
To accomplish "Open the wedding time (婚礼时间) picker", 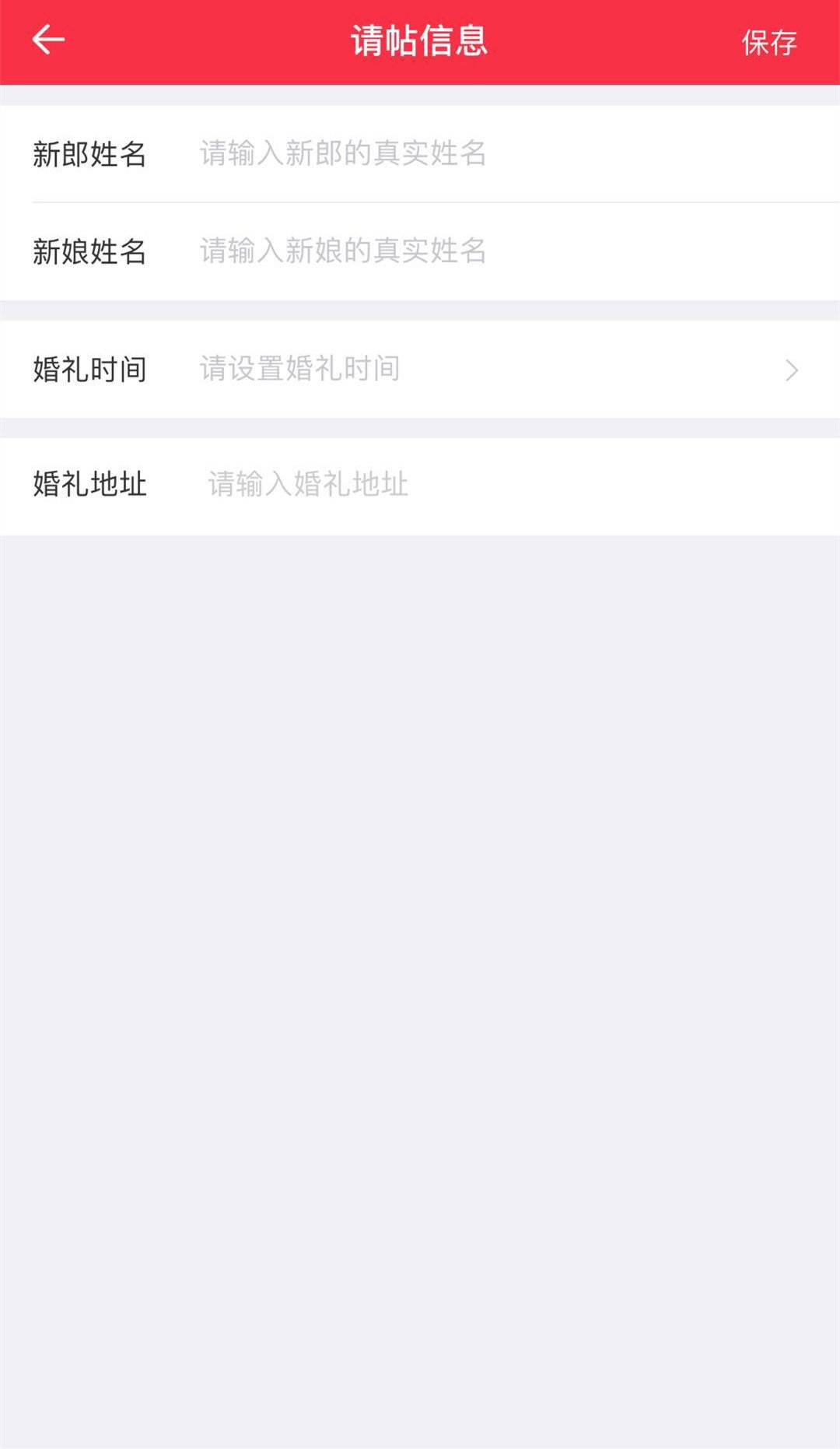I will coord(420,370).
